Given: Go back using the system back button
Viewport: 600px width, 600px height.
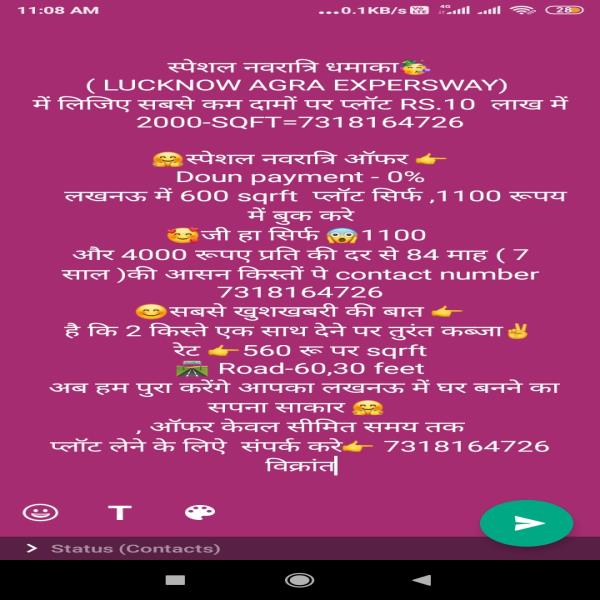Looking at the screenshot, I should 421,579.
